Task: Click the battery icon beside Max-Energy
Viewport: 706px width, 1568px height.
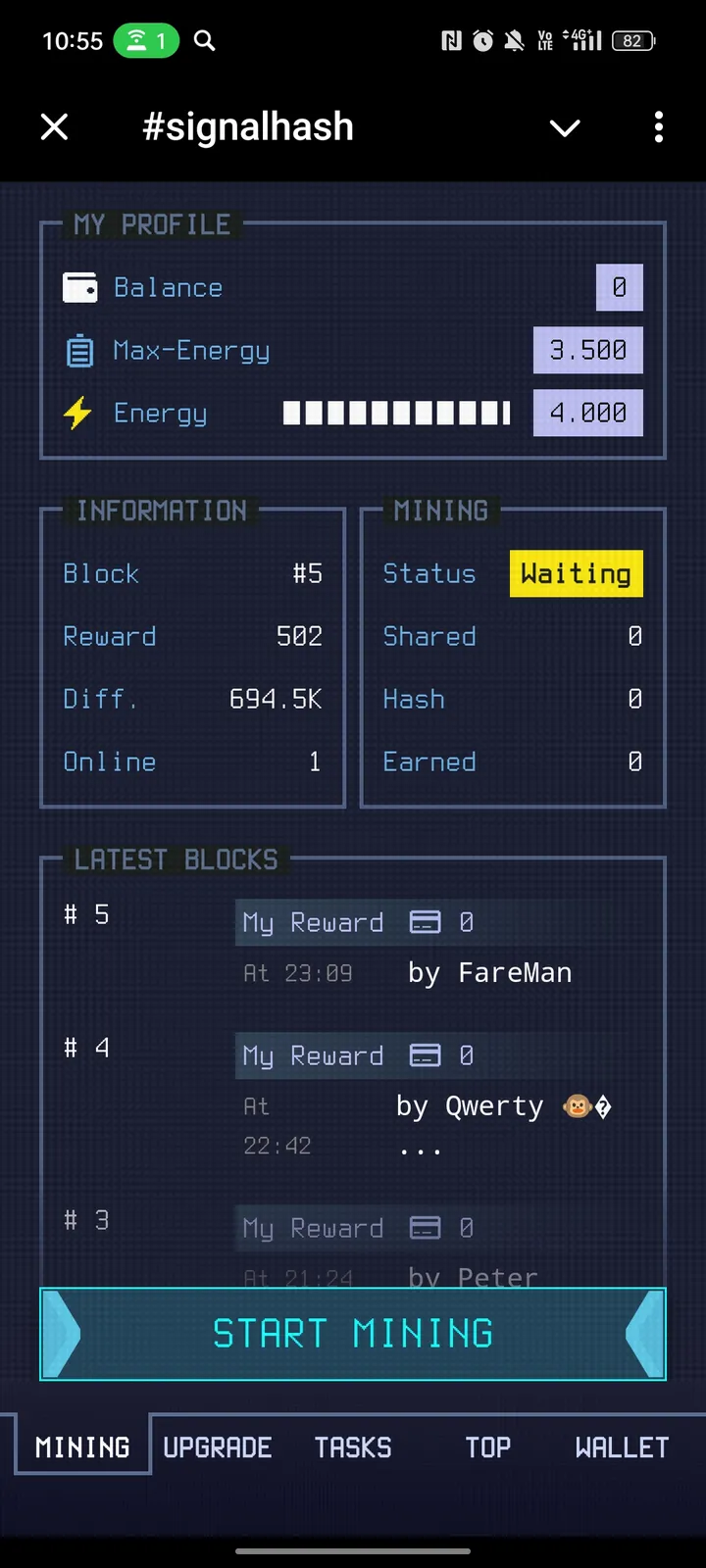Action: coord(79,350)
